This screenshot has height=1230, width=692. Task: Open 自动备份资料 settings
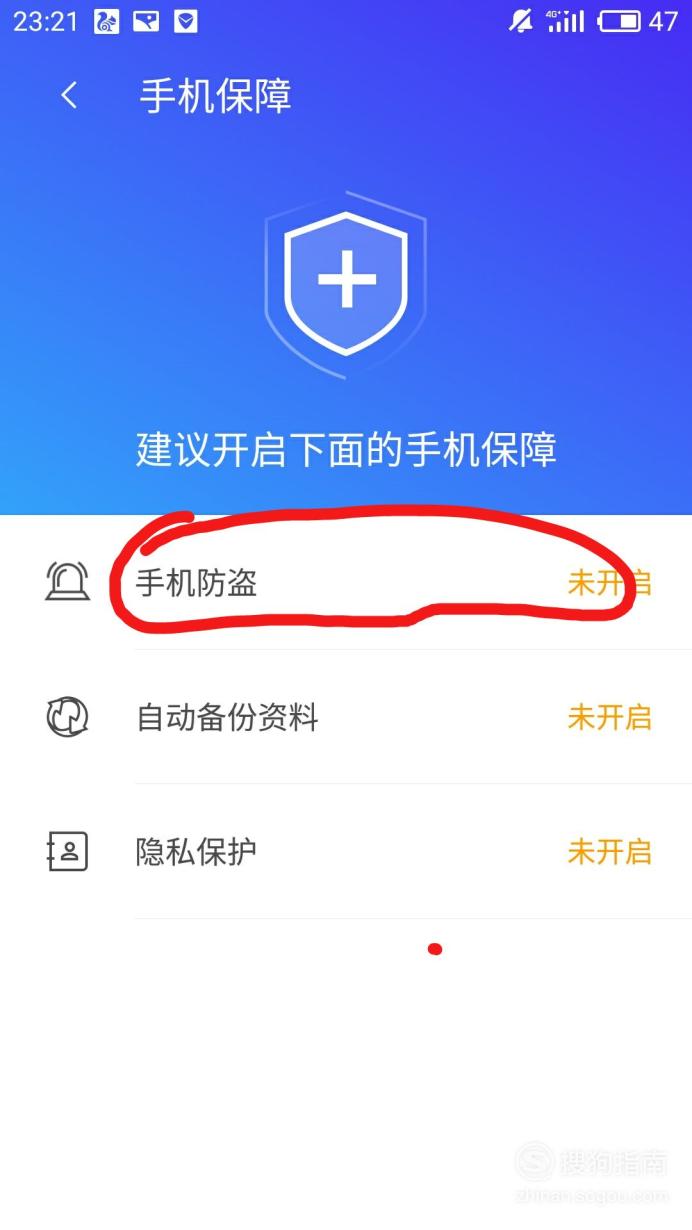pyautogui.click(x=345, y=717)
